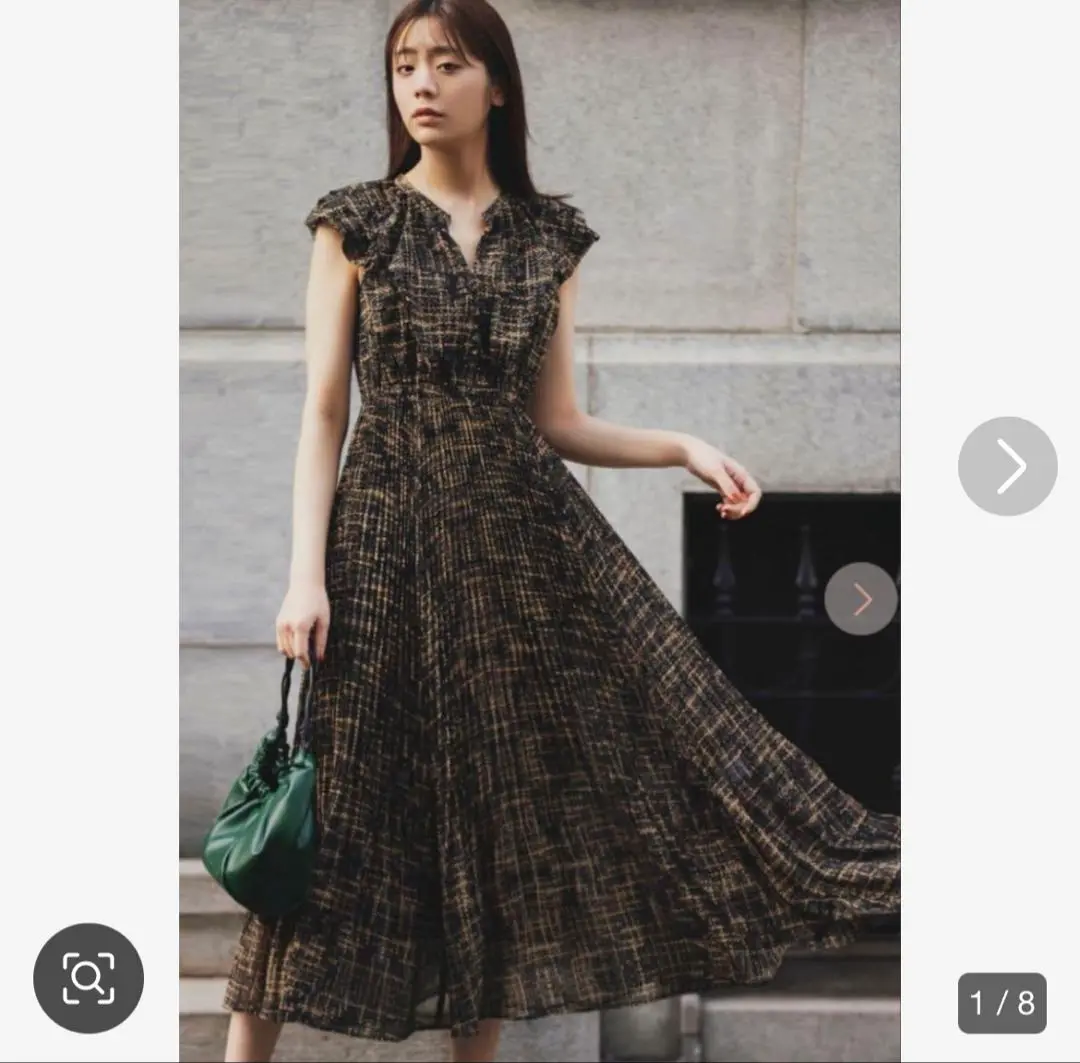The height and width of the screenshot is (1063, 1080).
Task: Open visual image search for this dress
Action: pos(88,977)
